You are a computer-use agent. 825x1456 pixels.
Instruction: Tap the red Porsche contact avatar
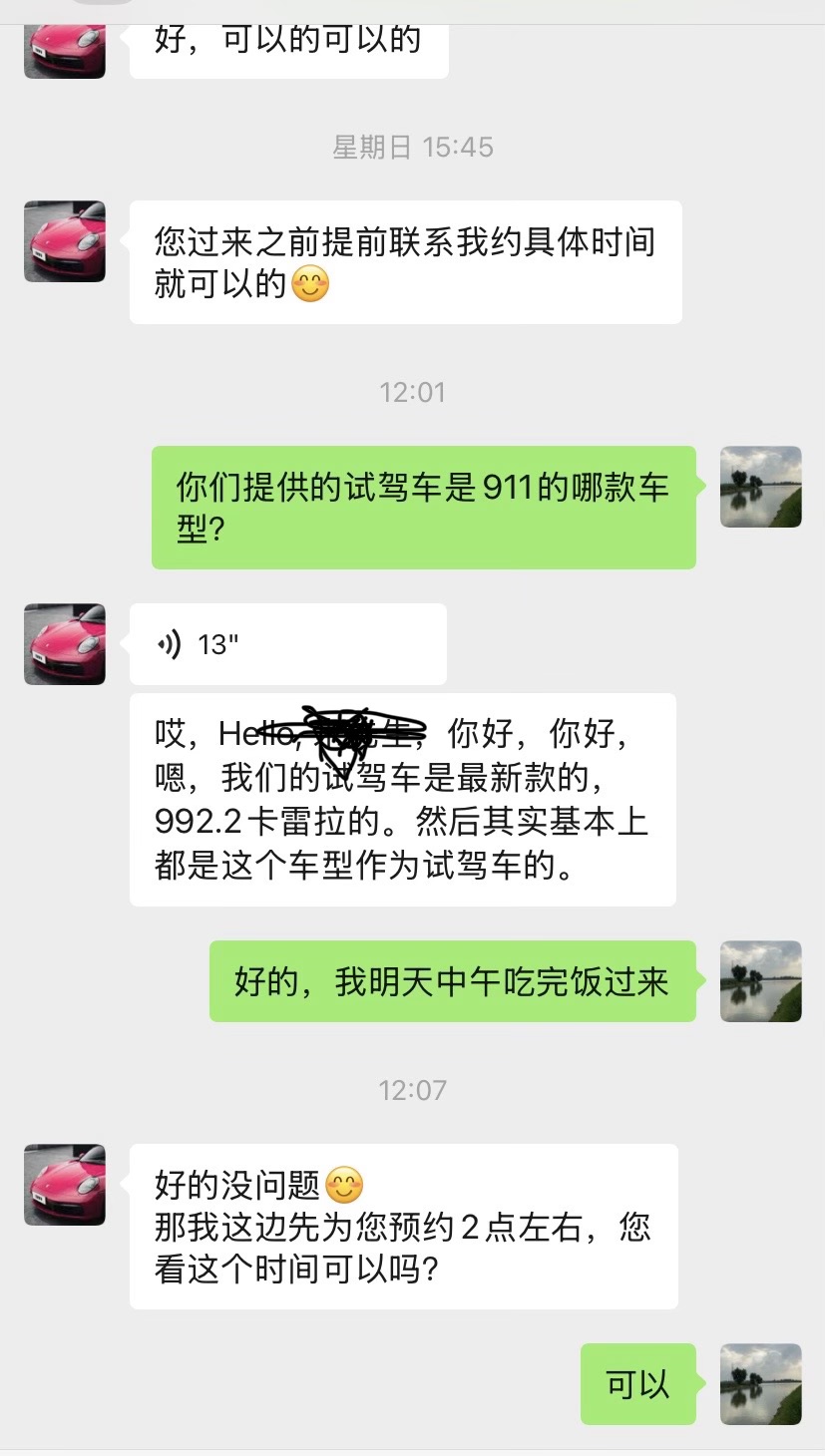64,643
